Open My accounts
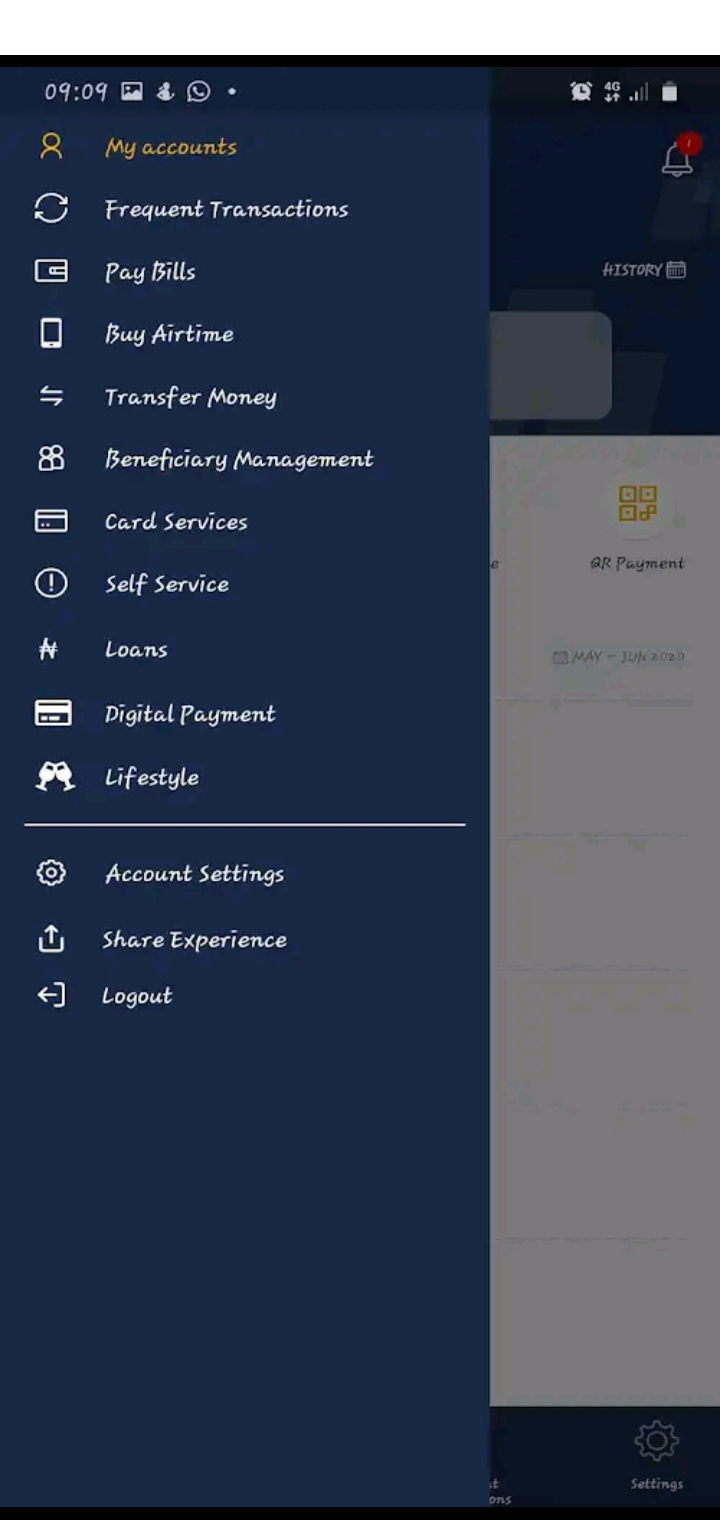720x1520 pixels. tap(171, 147)
